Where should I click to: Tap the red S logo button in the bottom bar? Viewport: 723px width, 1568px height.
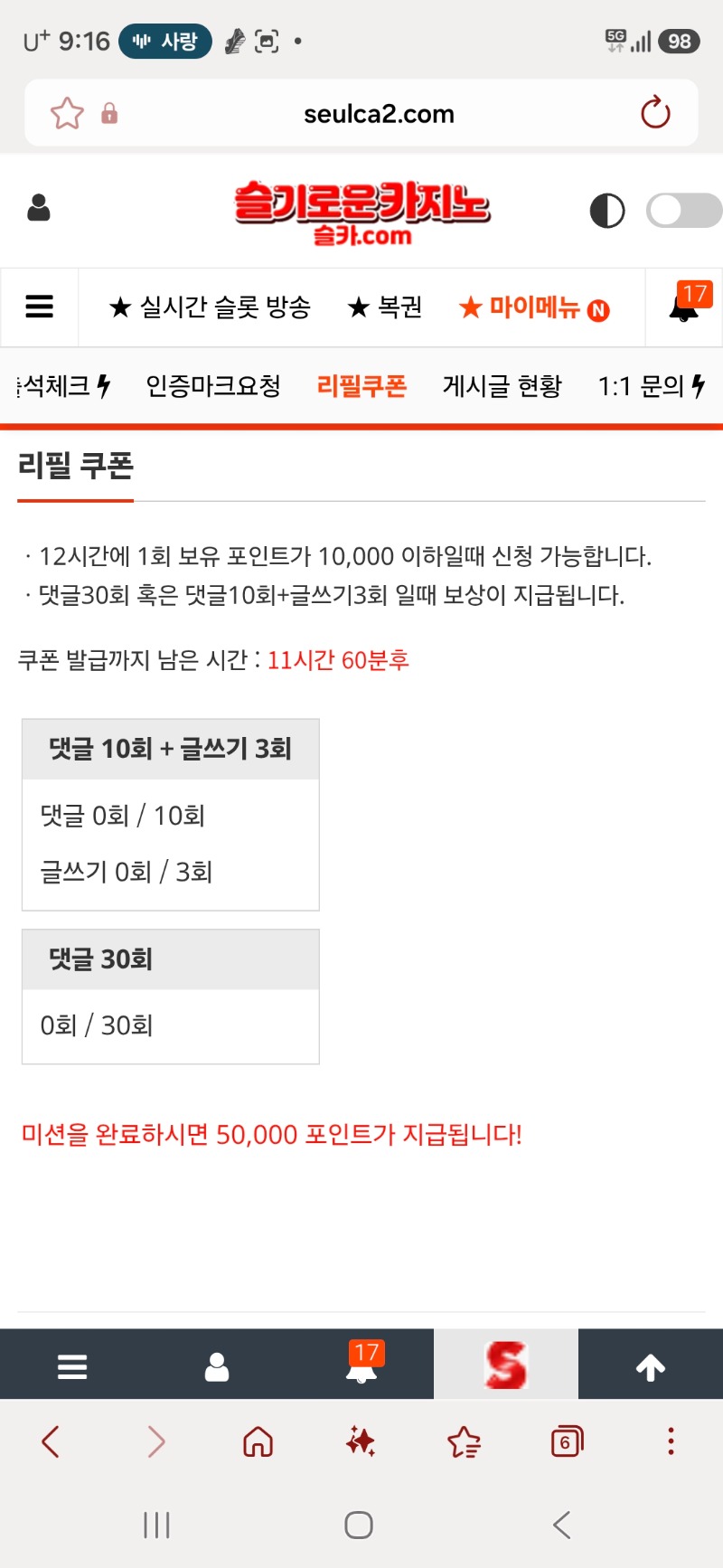(x=506, y=1365)
